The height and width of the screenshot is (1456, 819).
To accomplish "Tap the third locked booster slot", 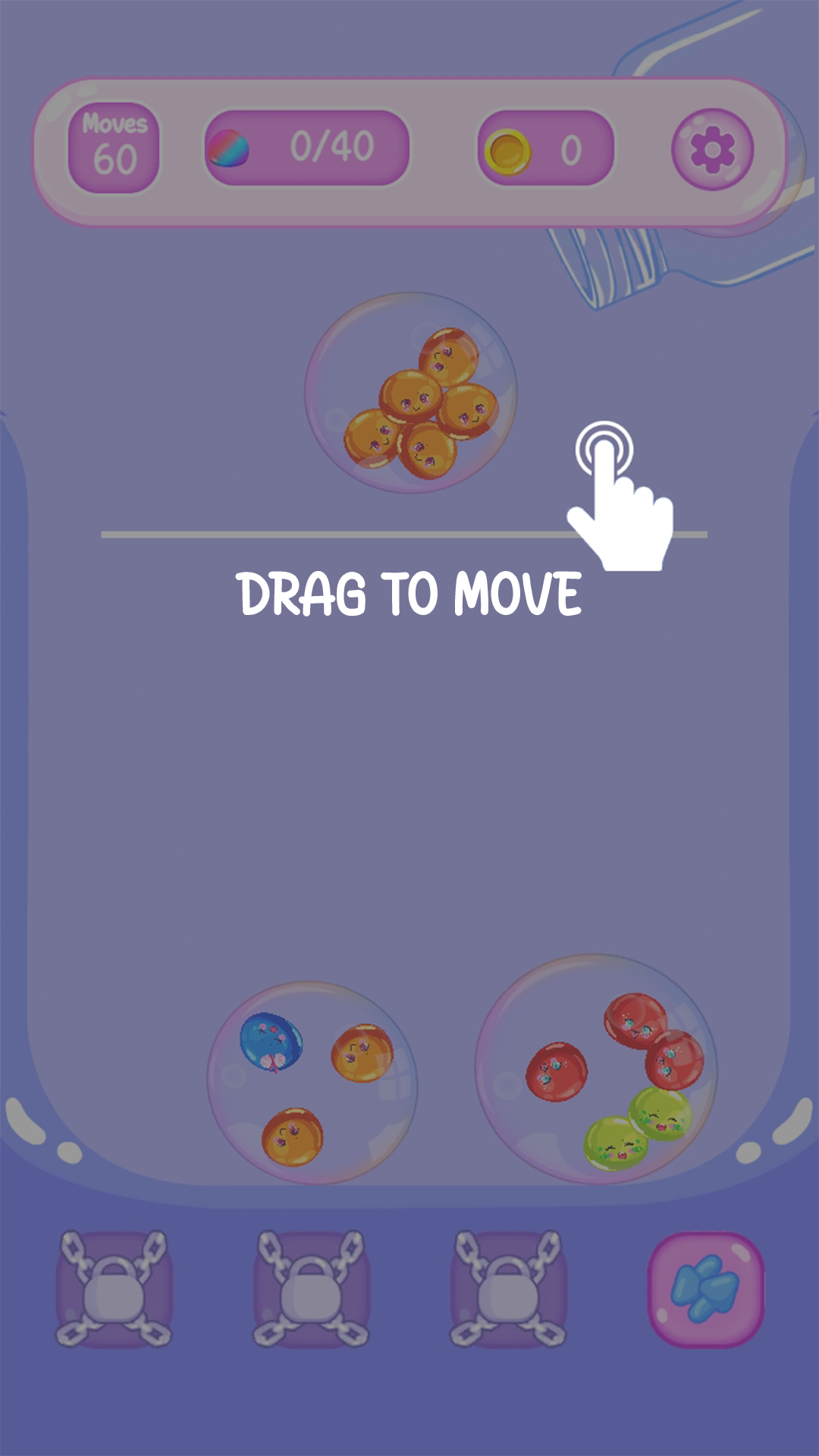I will pyautogui.click(x=508, y=1289).
